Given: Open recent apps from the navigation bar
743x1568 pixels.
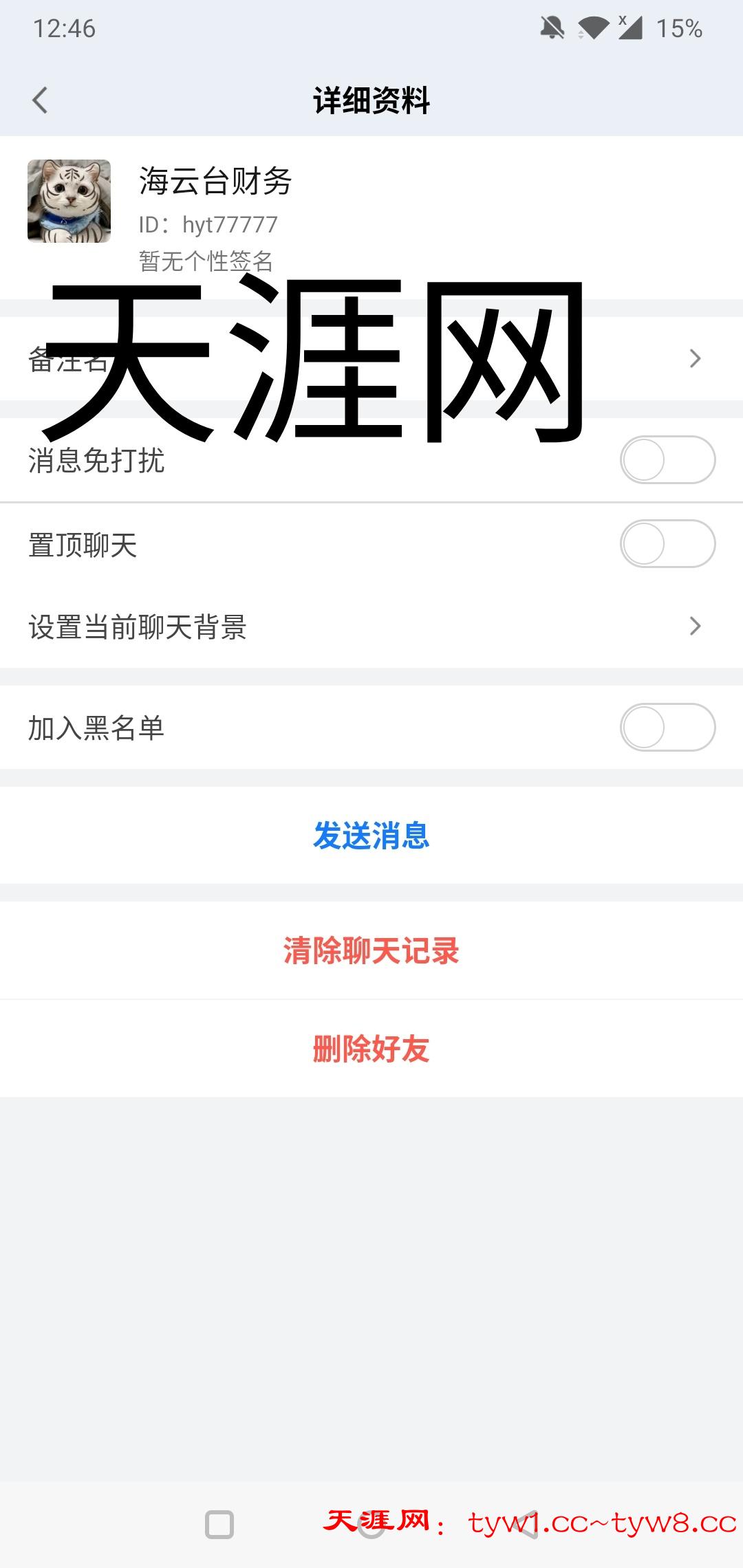Looking at the screenshot, I should point(219,1525).
